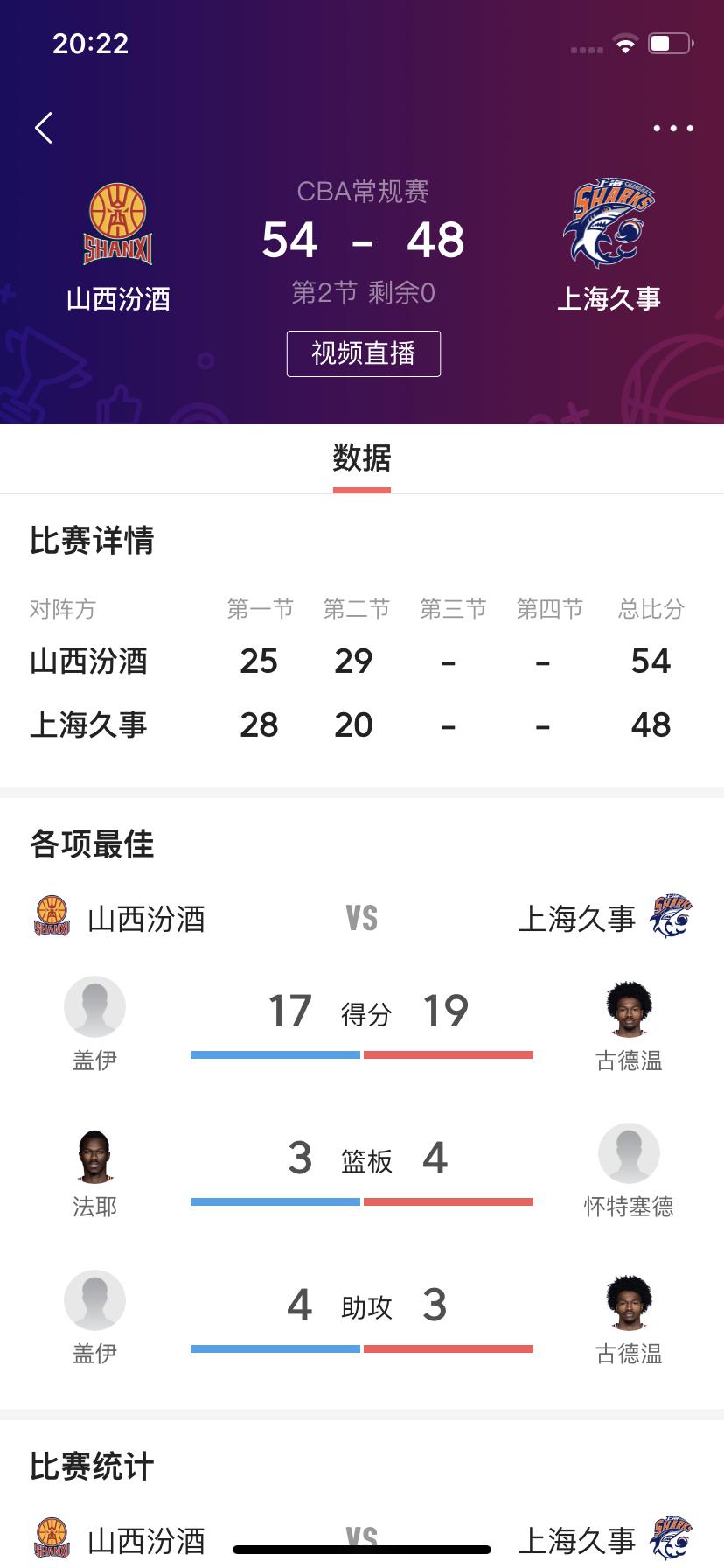724x1568 pixels.
Task: Tap 古德温's player photo beside 得分
Action: click(x=629, y=1006)
